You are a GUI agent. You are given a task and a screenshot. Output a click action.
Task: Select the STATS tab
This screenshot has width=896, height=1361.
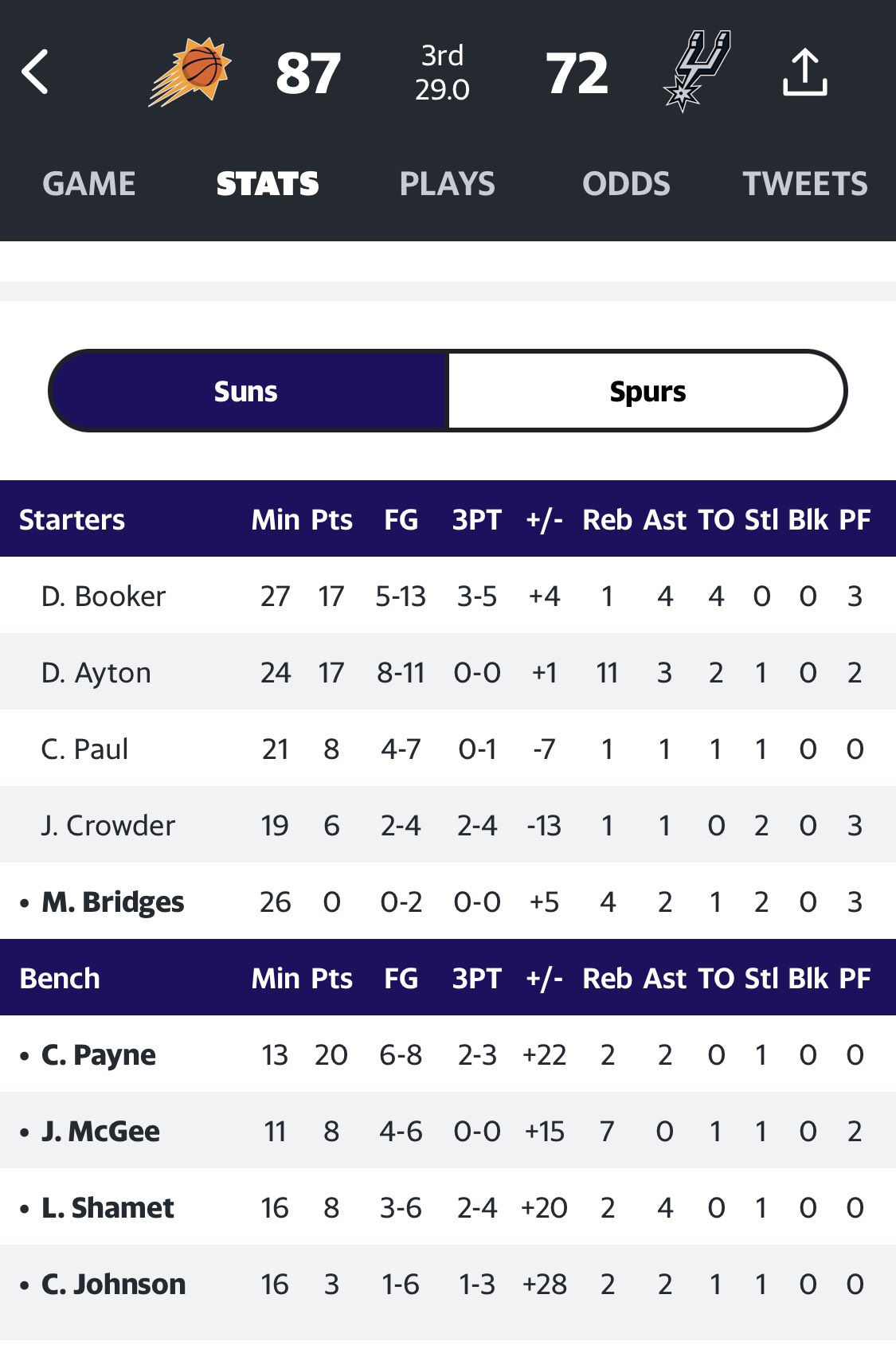pyautogui.click(x=268, y=184)
